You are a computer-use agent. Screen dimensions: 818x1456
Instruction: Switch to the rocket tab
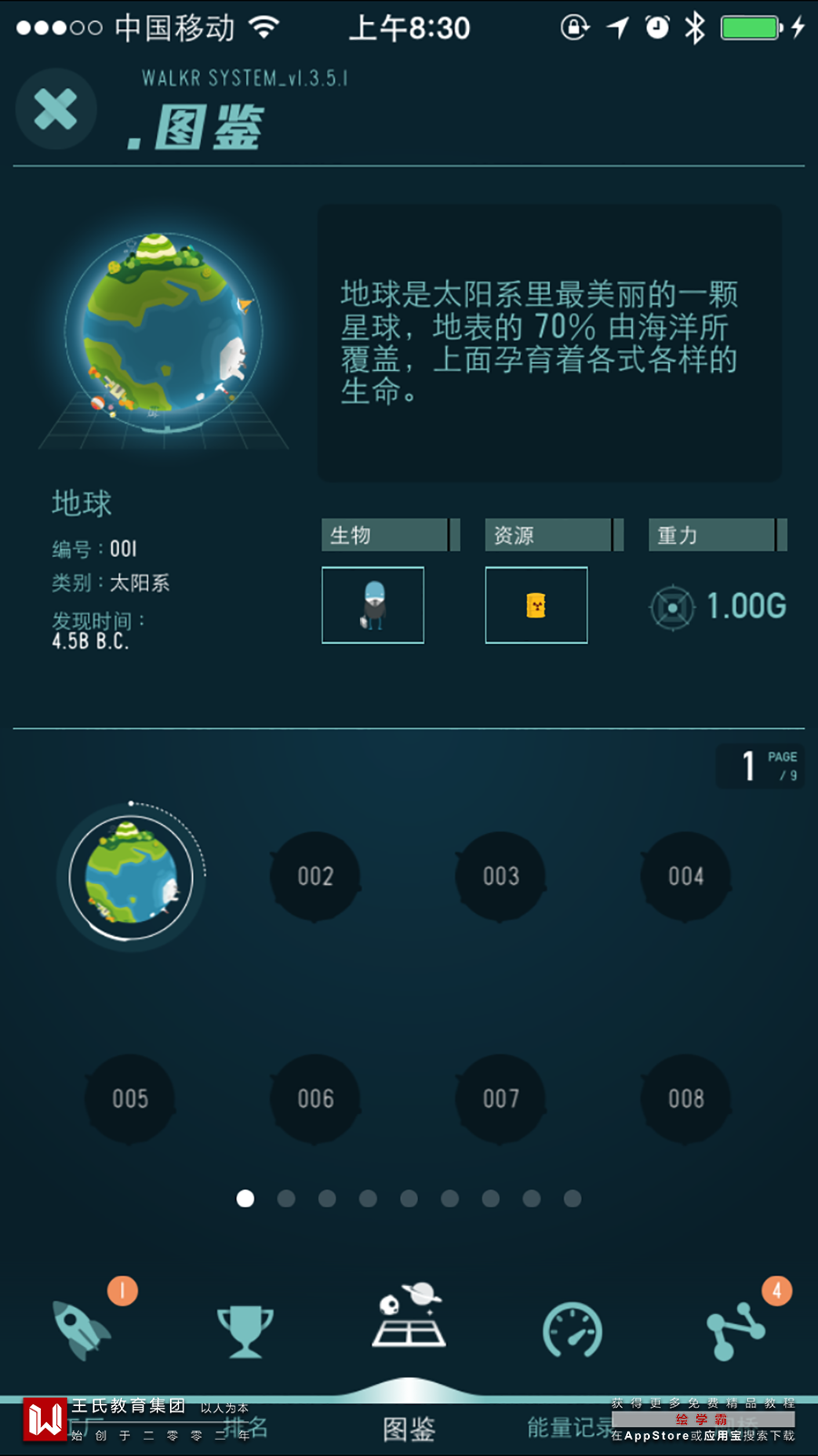82,1330
